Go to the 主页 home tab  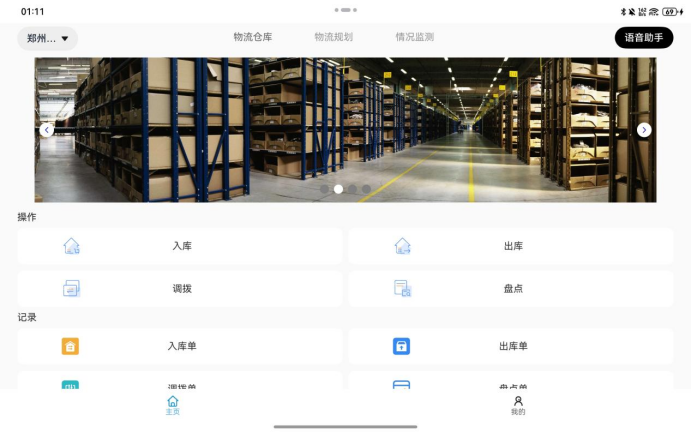(173, 405)
